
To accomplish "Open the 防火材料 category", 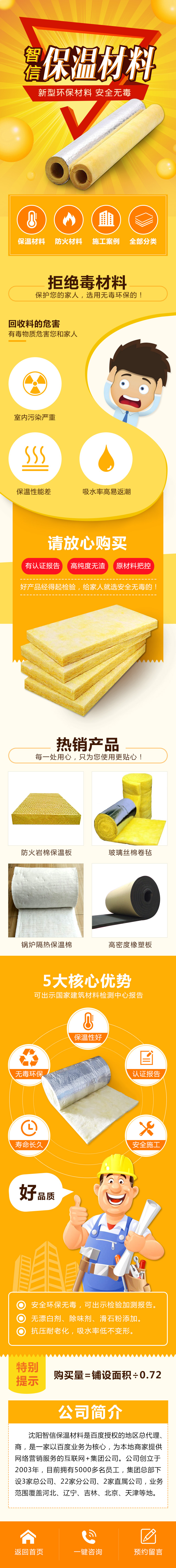I will click(68, 223).
